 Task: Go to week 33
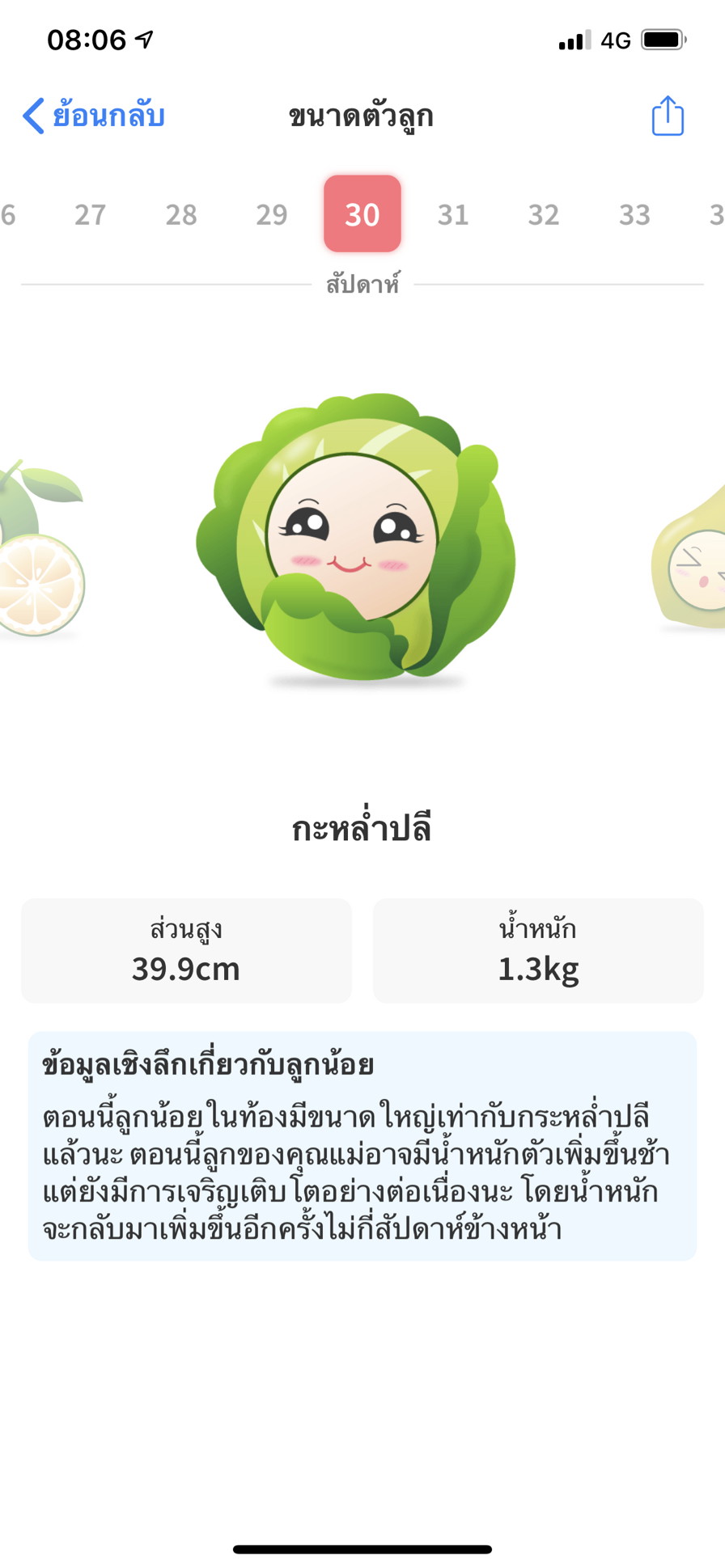(634, 214)
